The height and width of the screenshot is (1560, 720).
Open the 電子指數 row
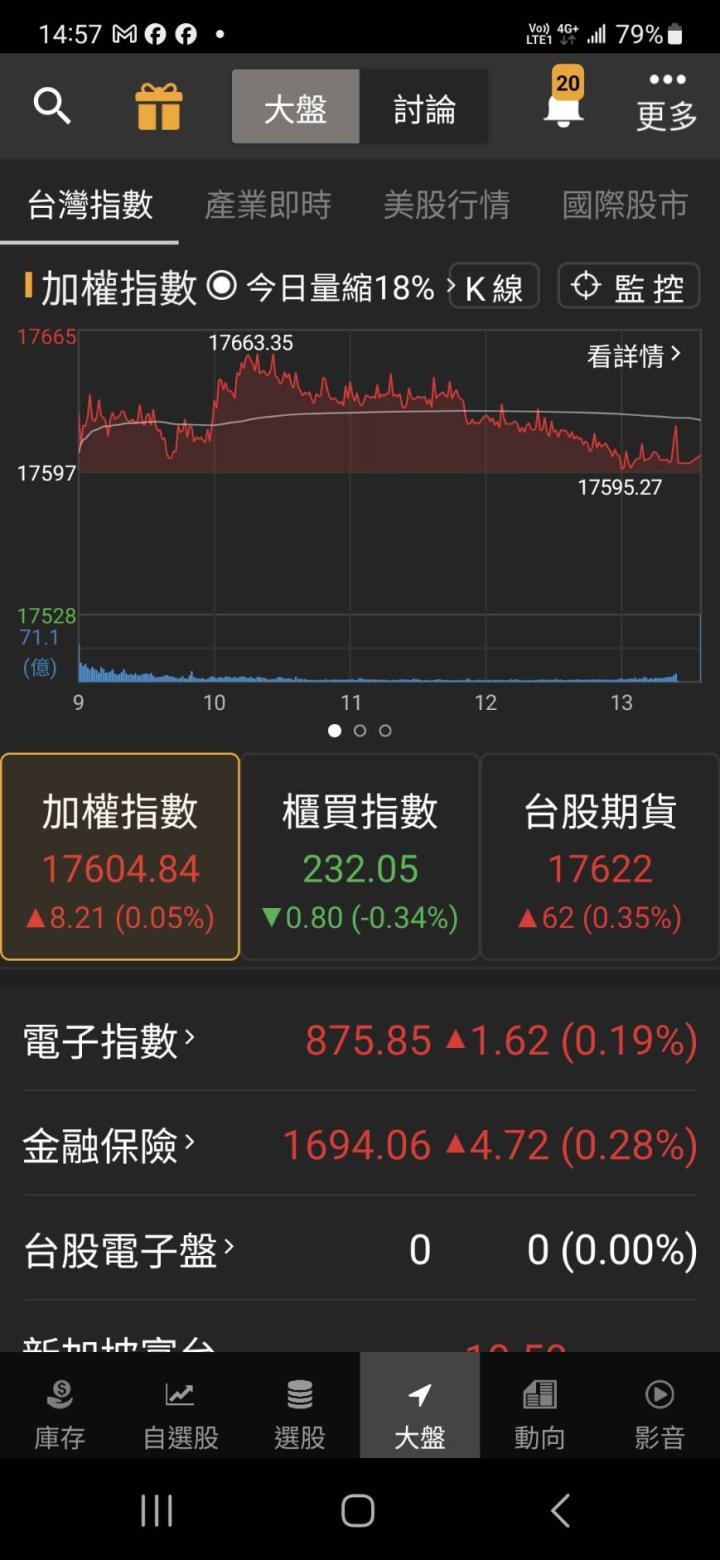click(x=110, y=1041)
